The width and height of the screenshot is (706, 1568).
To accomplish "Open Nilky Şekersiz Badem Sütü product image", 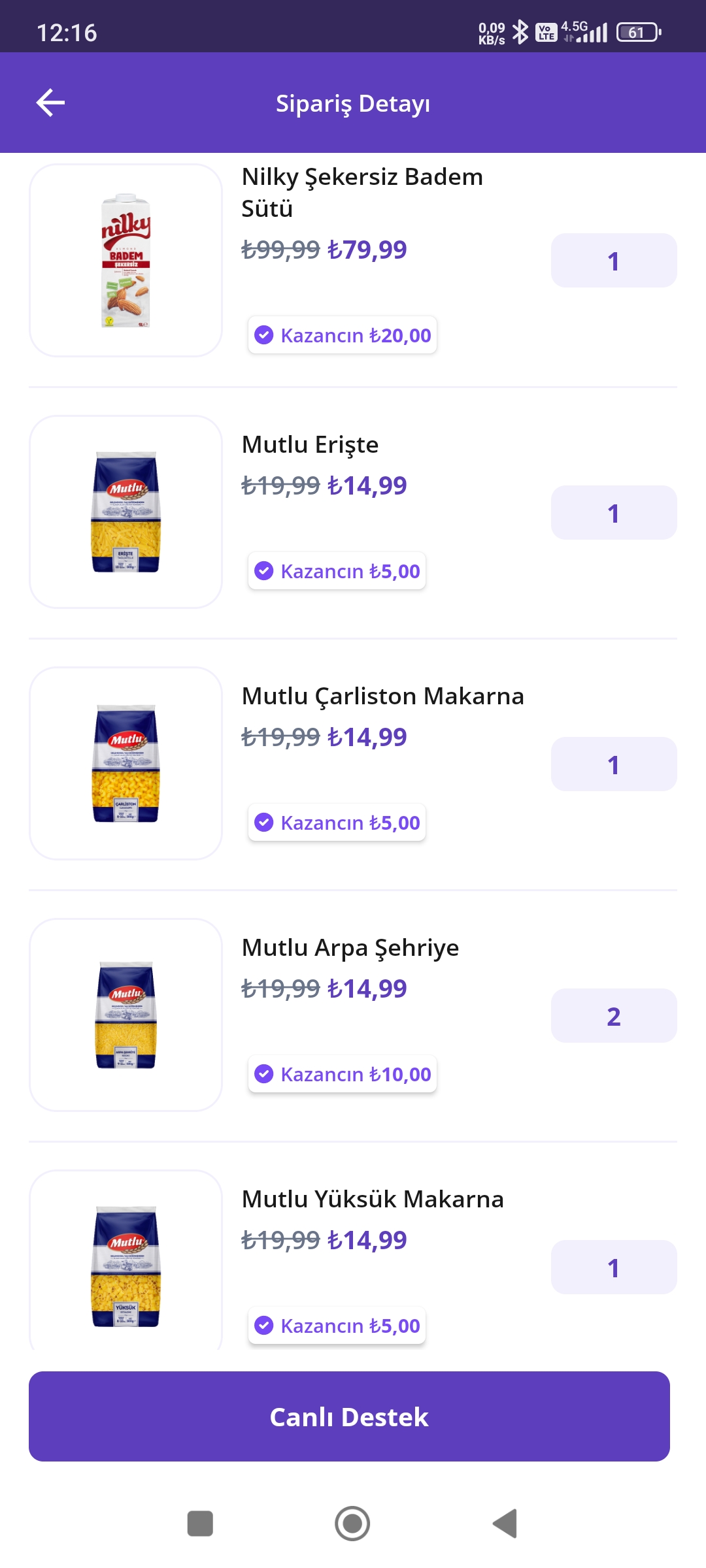I will [x=126, y=260].
